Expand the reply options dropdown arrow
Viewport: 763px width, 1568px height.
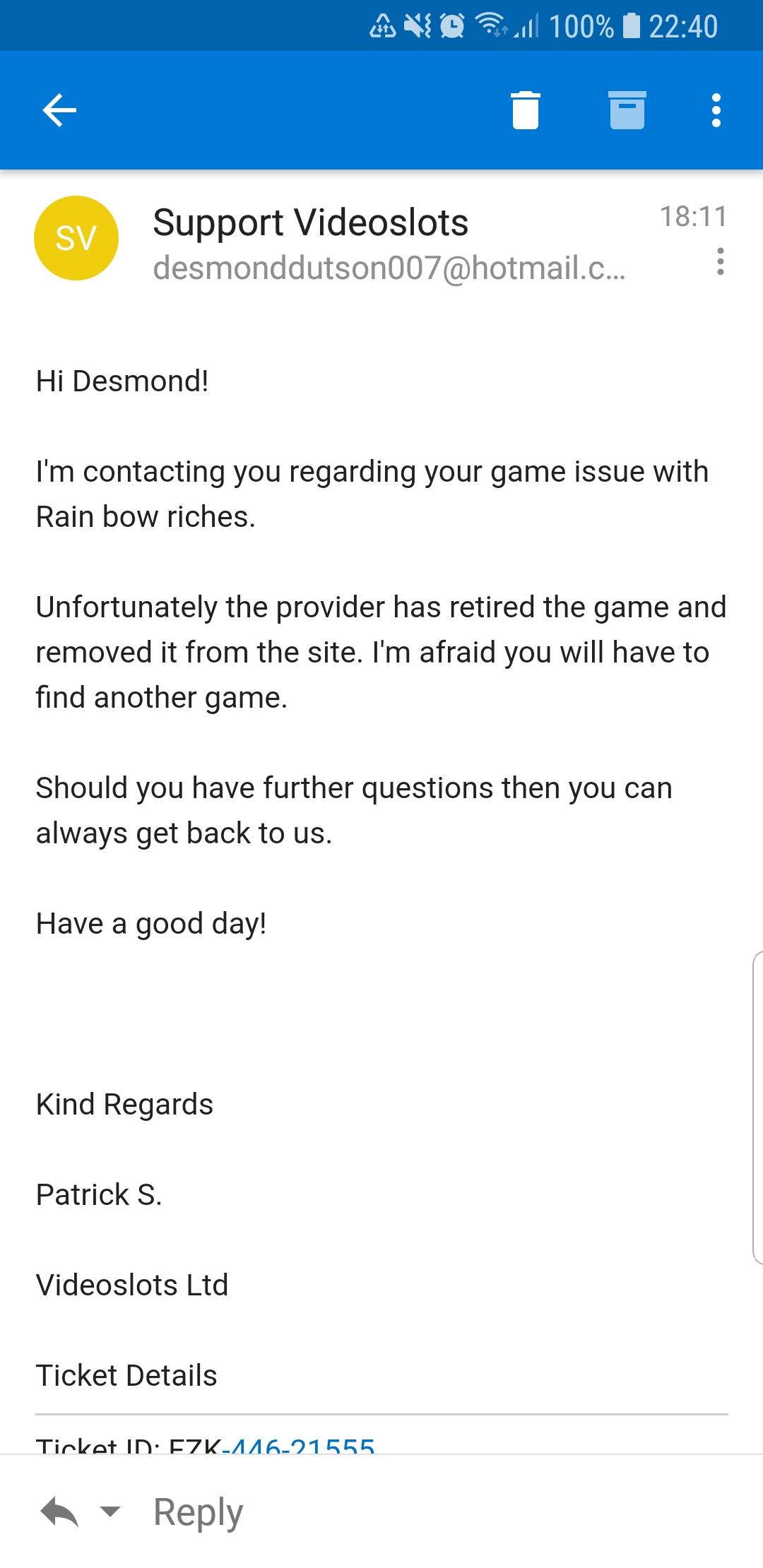tap(110, 1511)
